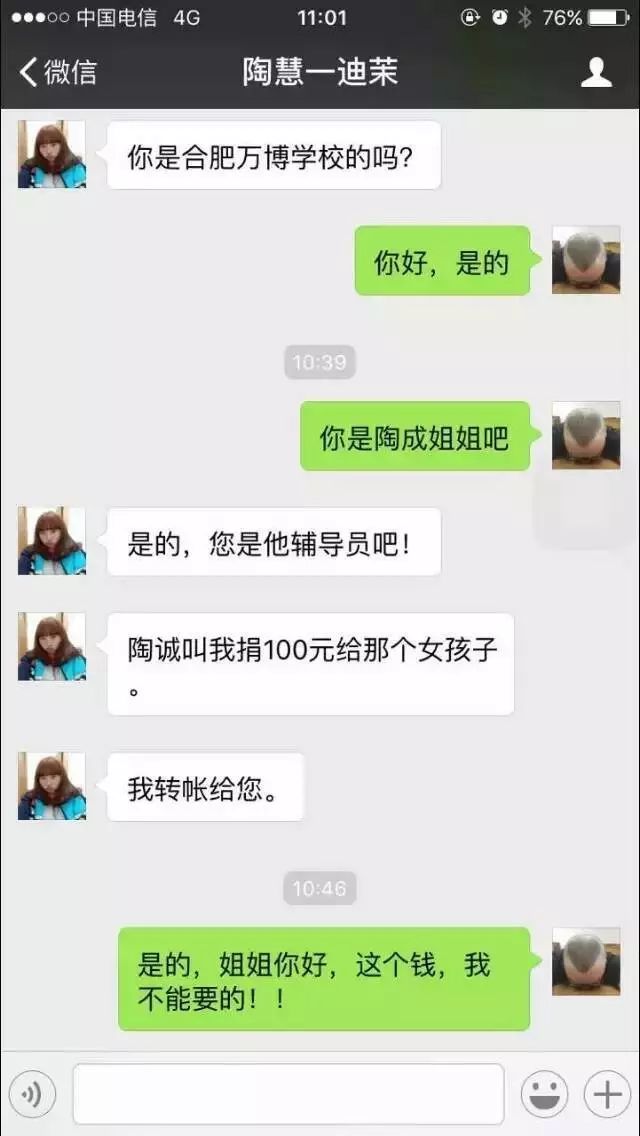This screenshot has width=640, height=1136.
Task: Open 陶慧's avatar beside 你是合肥万博学校的吗
Action: [x=52, y=154]
